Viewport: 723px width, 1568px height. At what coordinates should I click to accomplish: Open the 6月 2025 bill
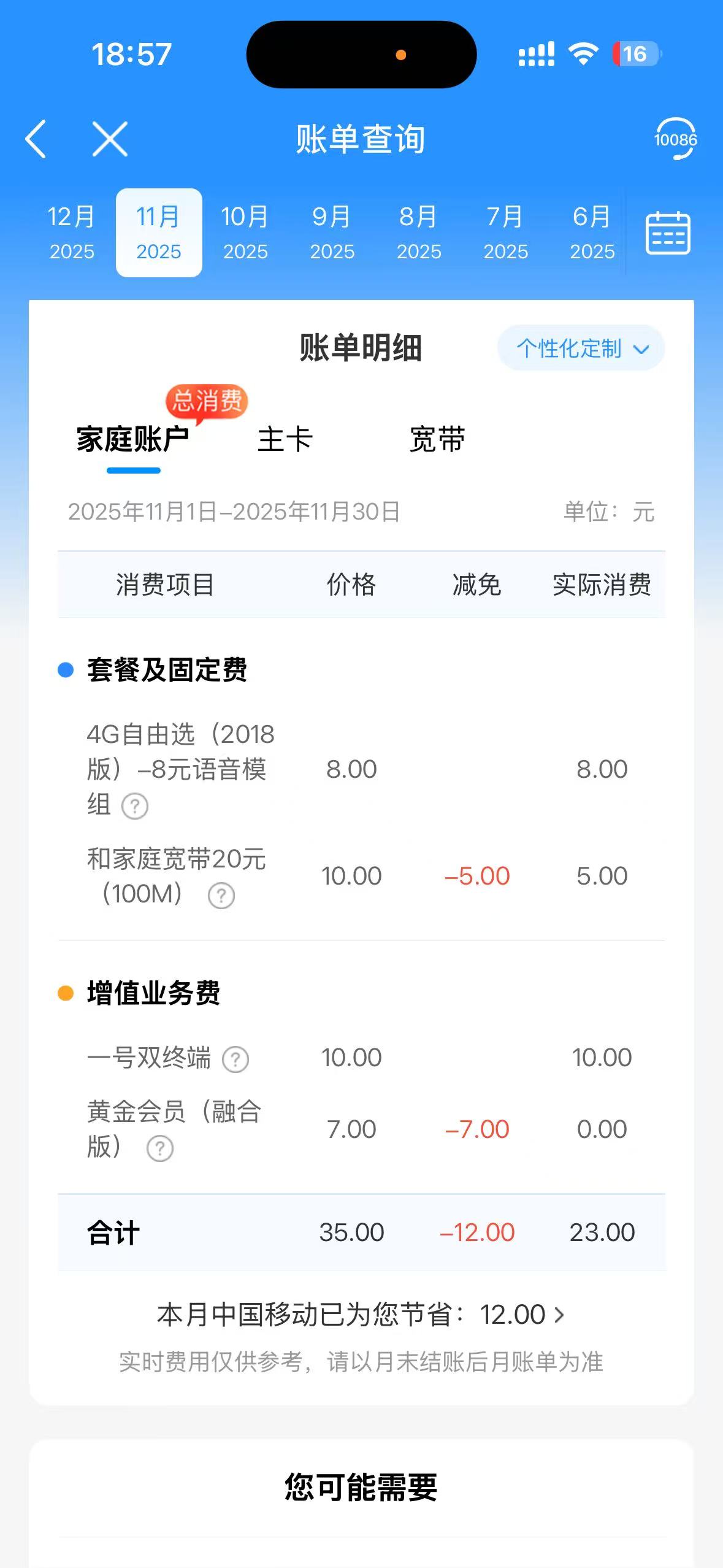[592, 233]
